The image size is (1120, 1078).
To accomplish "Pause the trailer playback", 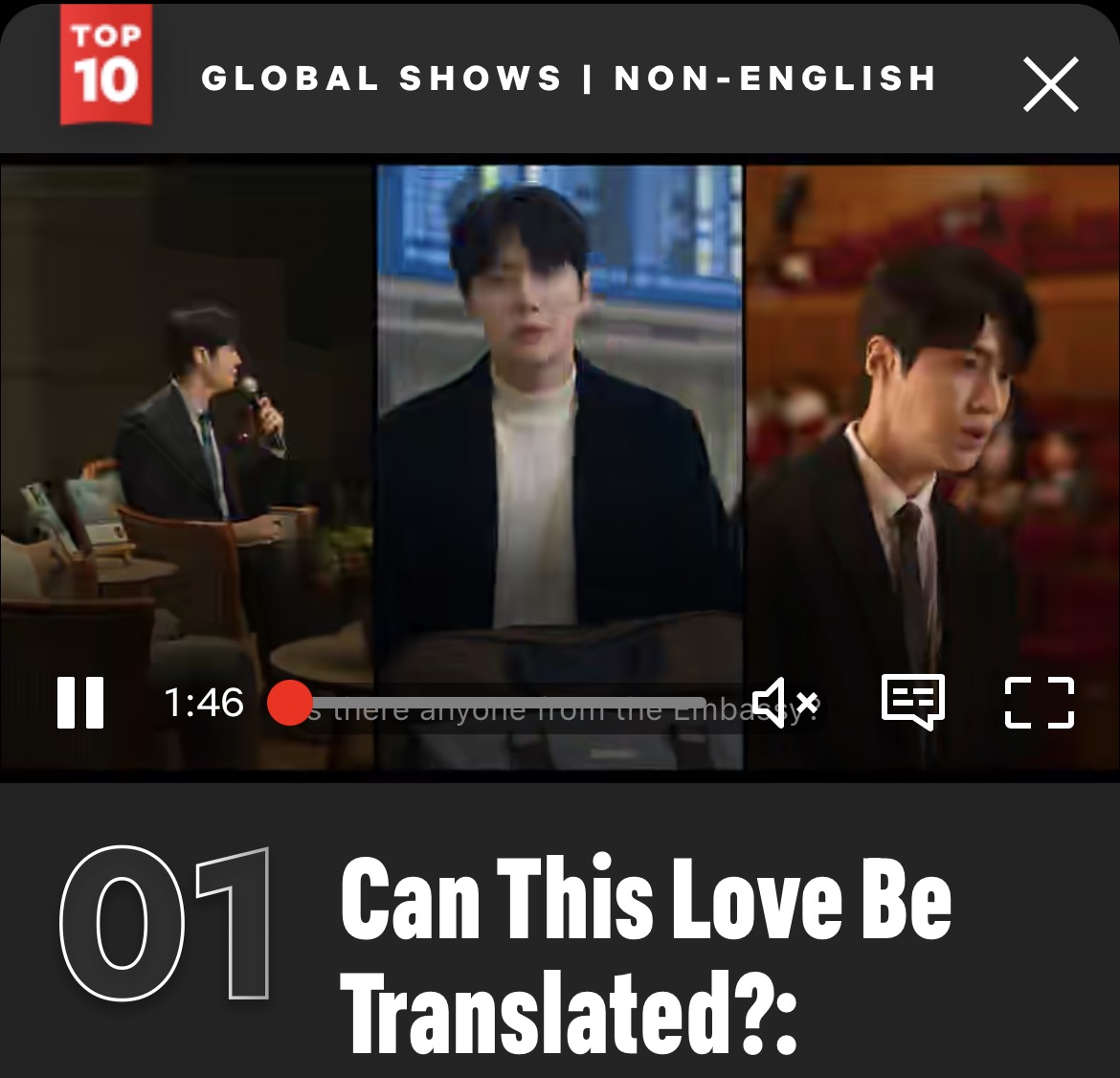I will (80, 703).
